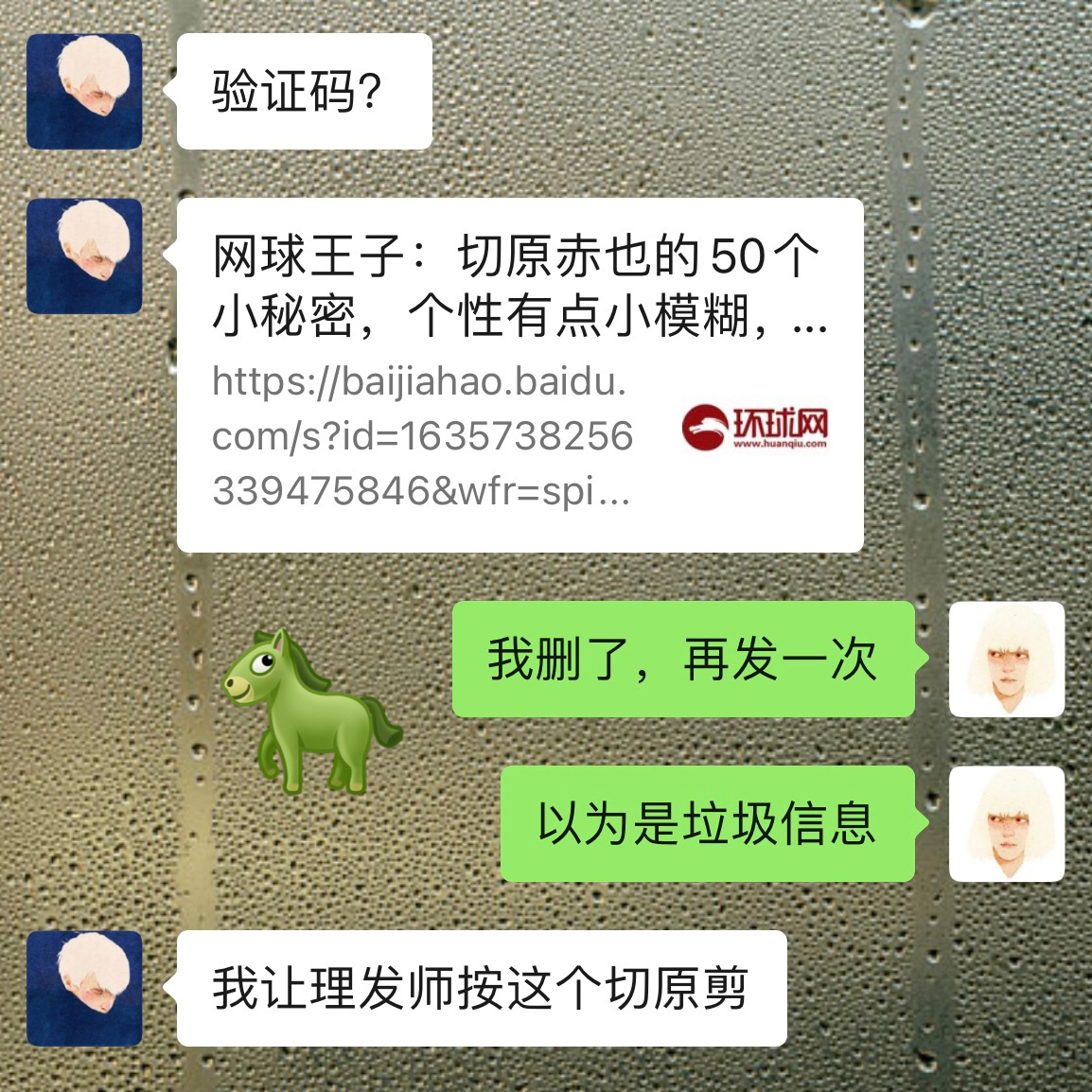This screenshot has height=1092, width=1092.
Task: View profile from avatar beside 我让理发师按这个切原剪
Action: [84, 988]
